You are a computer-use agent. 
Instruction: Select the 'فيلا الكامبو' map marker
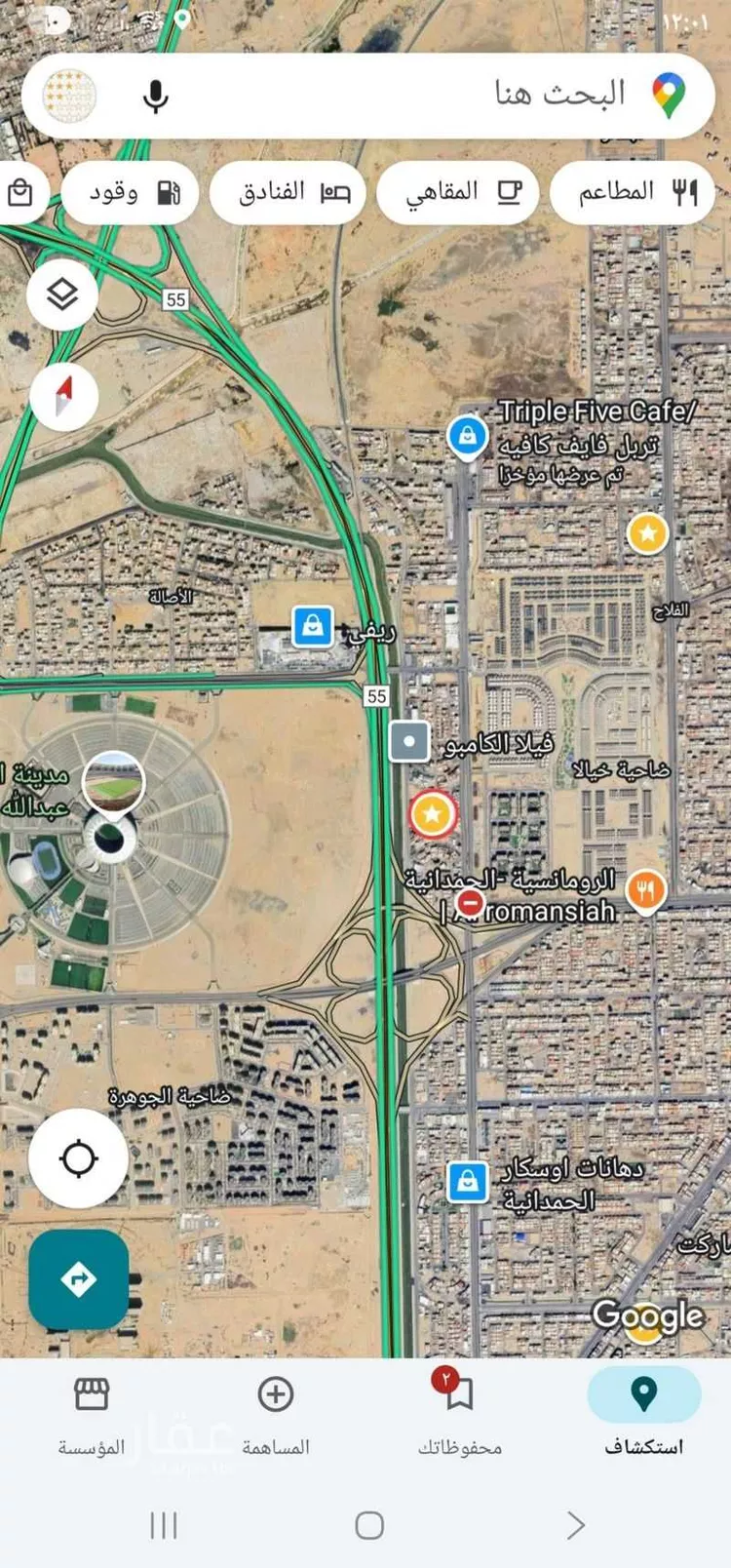[409, 742]
